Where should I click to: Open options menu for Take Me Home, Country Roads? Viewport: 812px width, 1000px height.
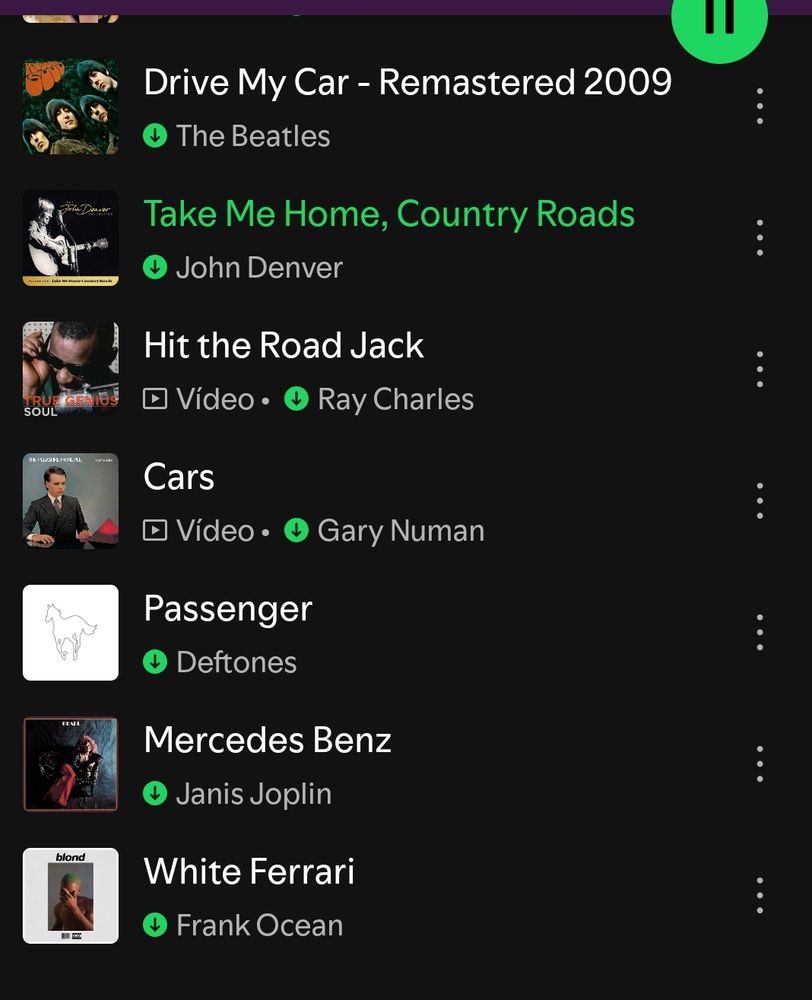(x=760, y=238)
